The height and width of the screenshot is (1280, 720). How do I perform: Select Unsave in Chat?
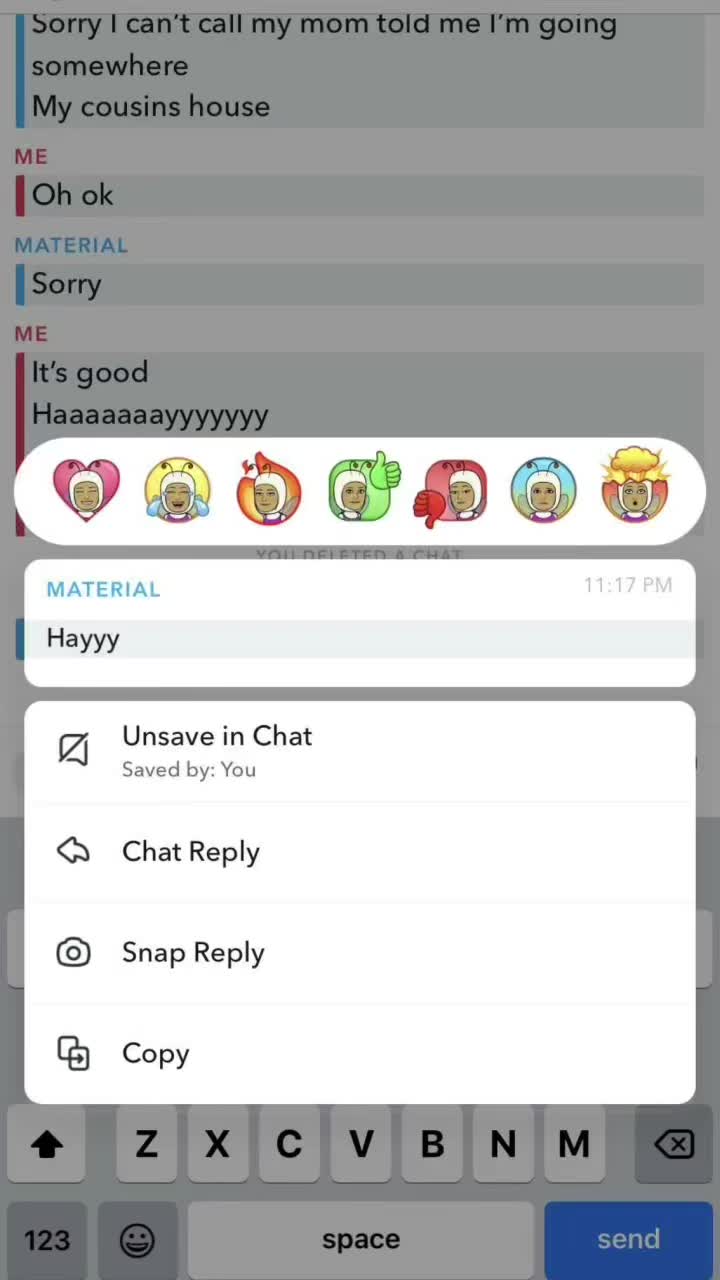tap(360, 750)
